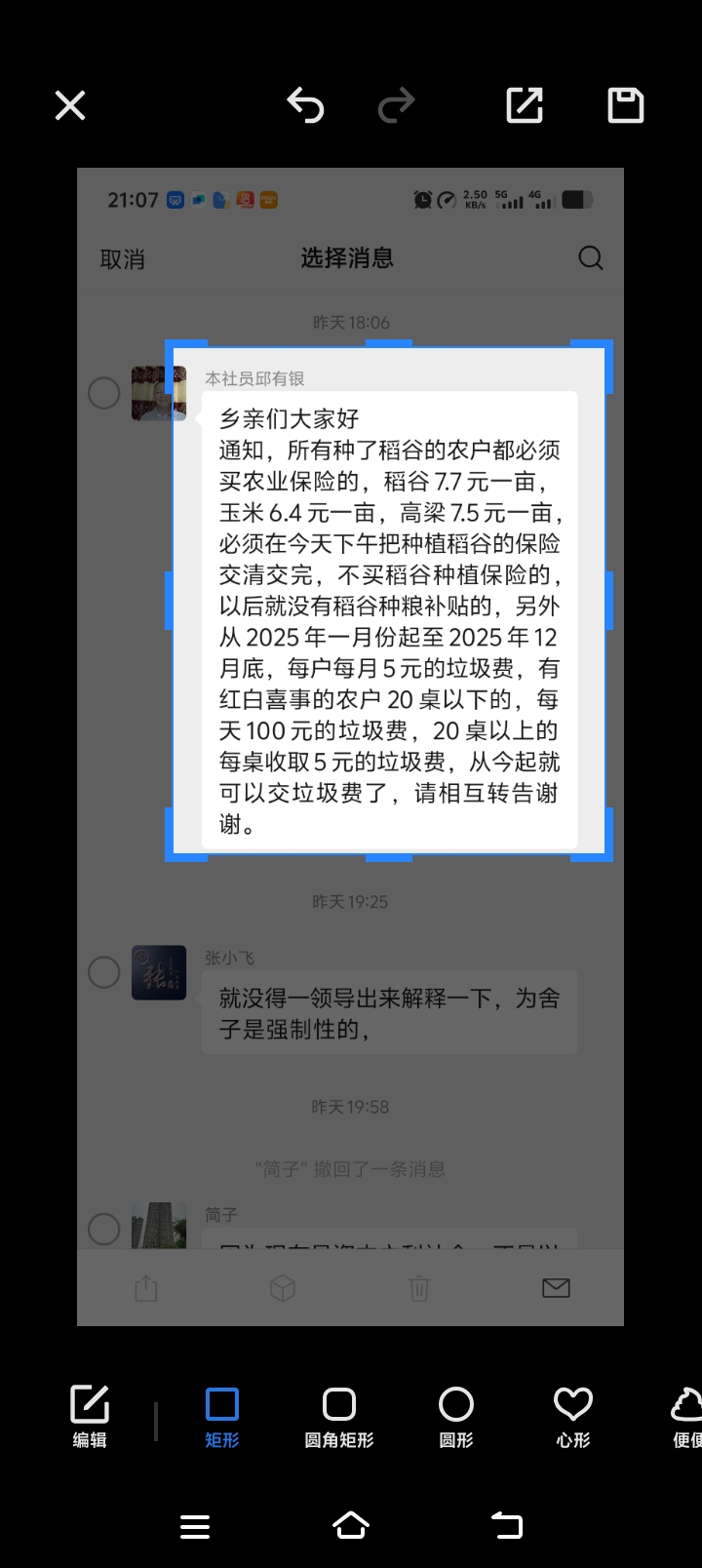This screenshot has width=702, height=1568.
Task: Save the edited screenshot
Action: click(626, 105)
